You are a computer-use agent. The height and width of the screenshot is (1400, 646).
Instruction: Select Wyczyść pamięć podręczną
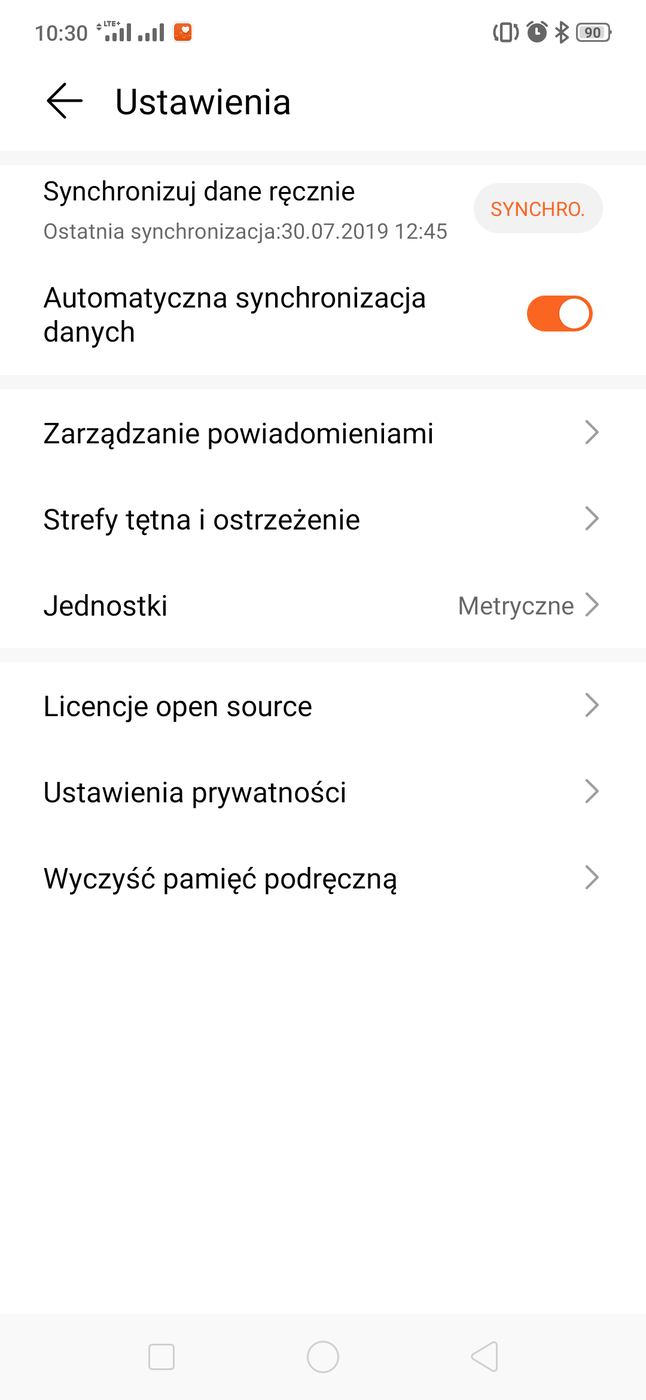(322, 879)
